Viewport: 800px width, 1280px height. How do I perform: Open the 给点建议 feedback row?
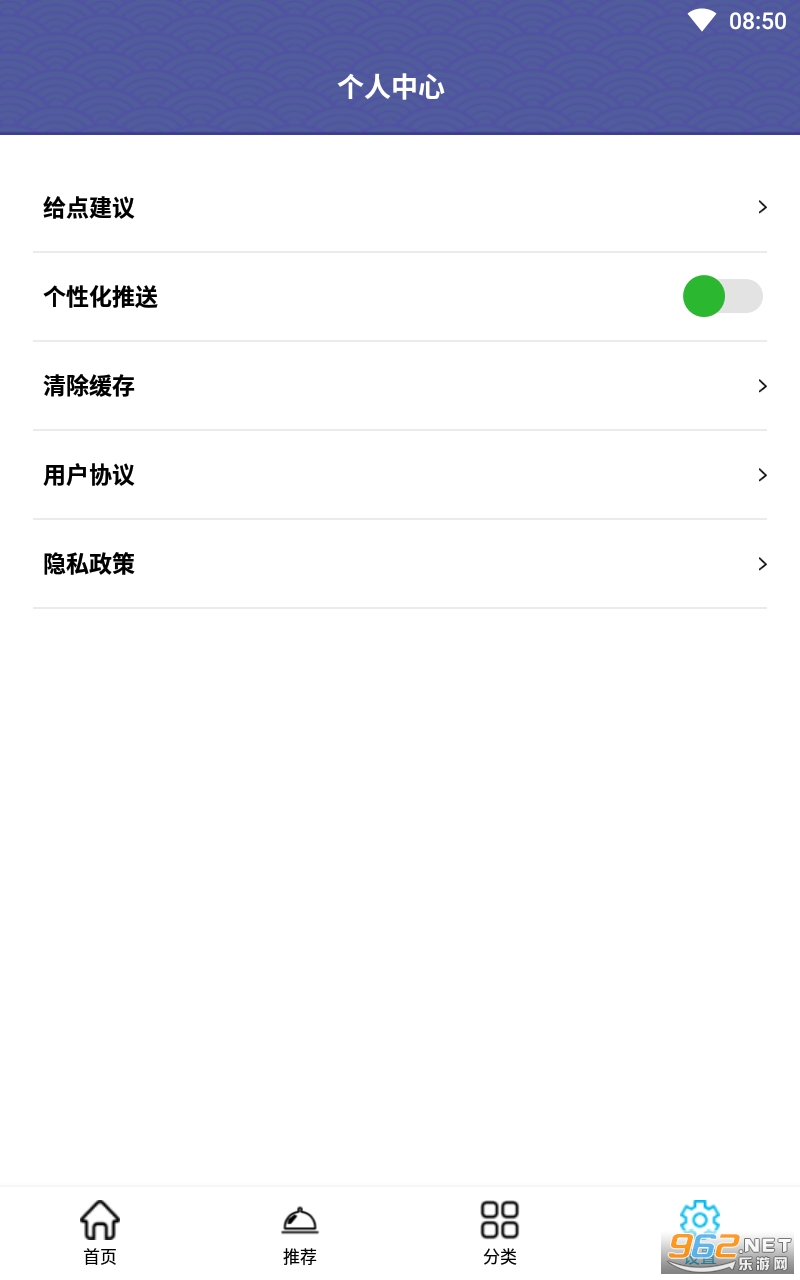[x=400, y=208]
